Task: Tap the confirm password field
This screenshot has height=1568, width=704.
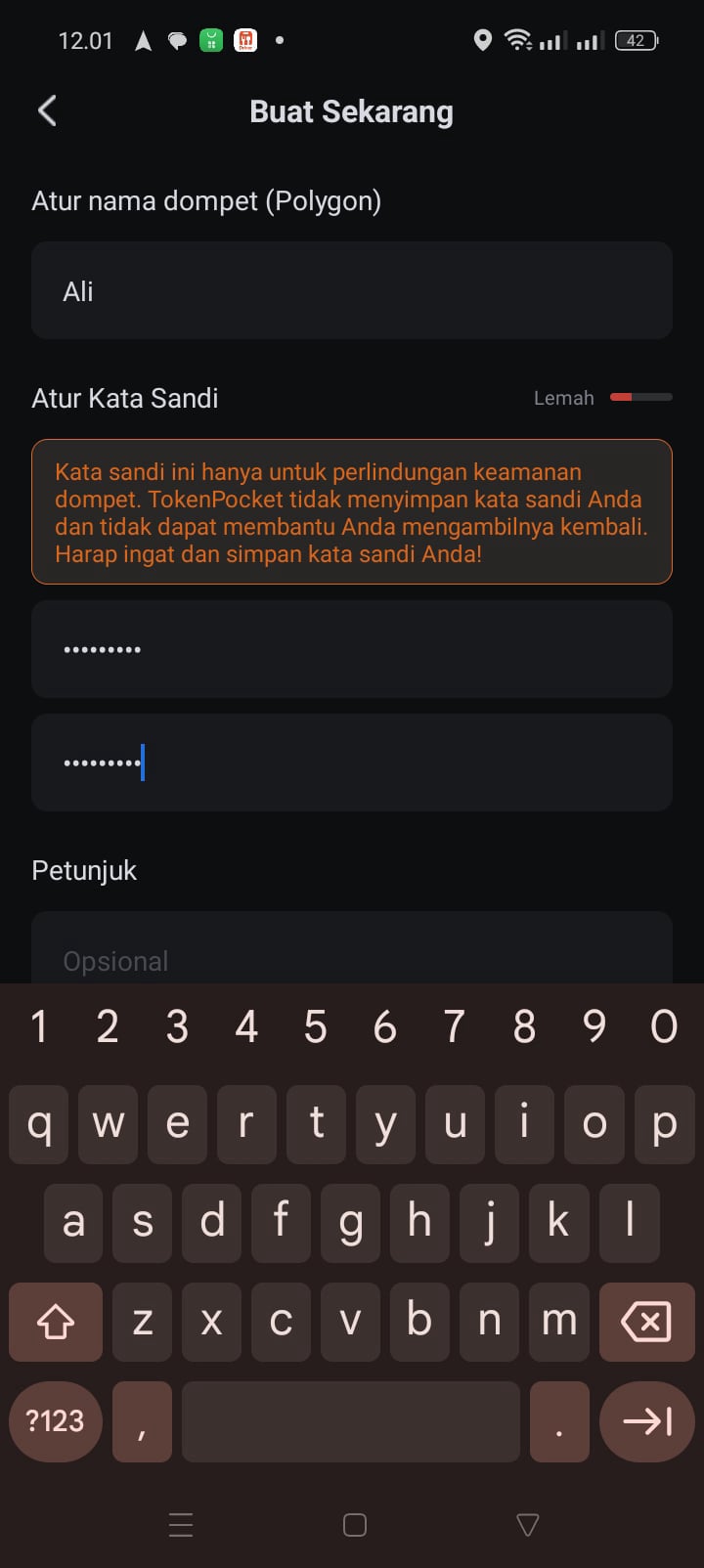Action: tap(352, 762)
